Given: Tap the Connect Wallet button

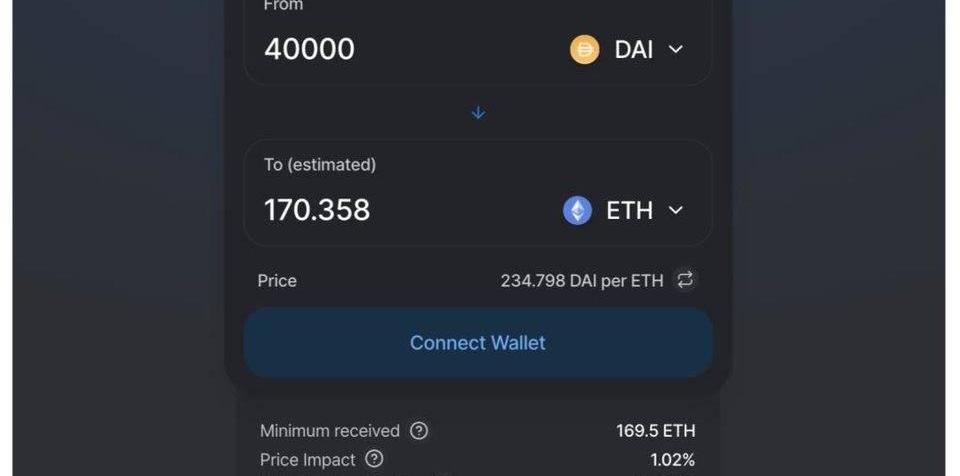Looking at the screenshot, I should 478,343.
